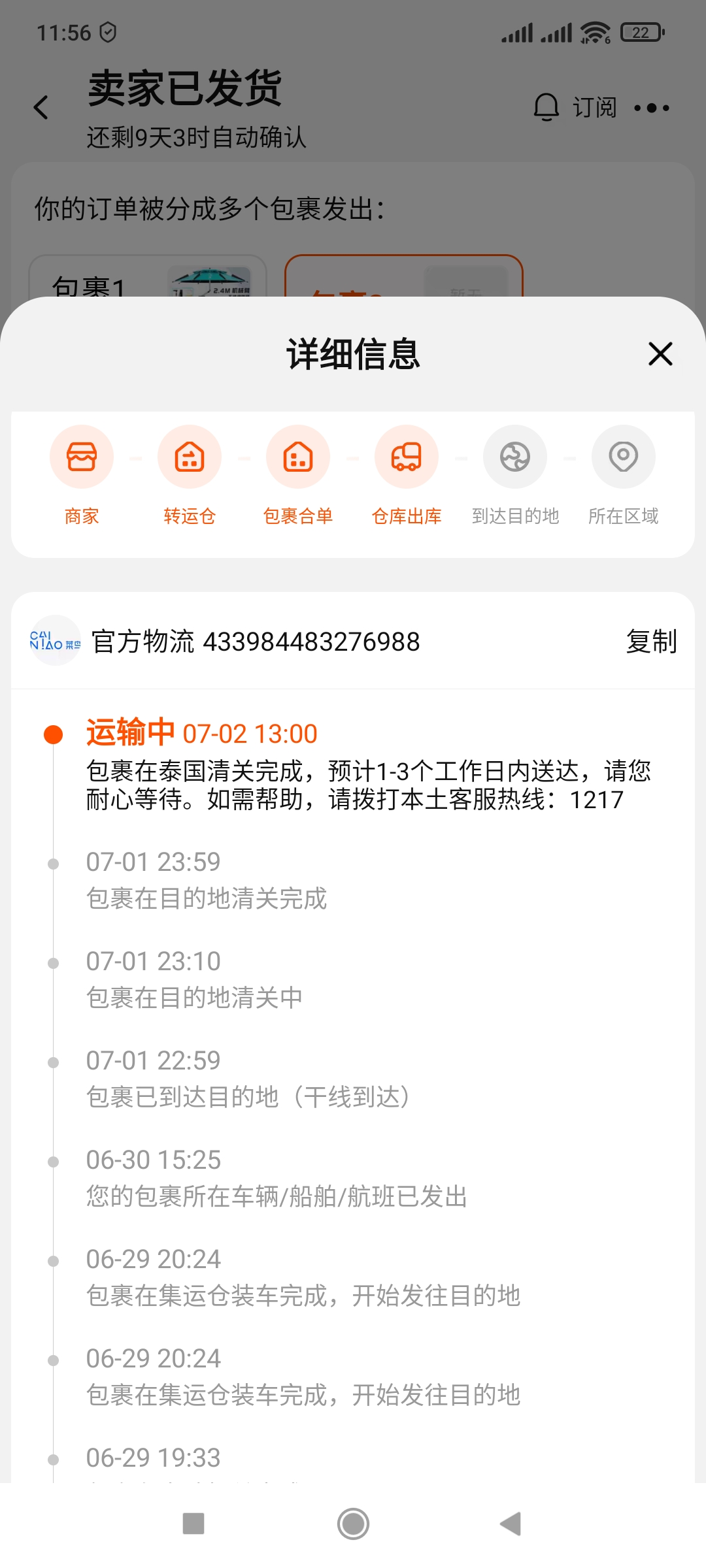Select the 包裹1 package tab

click(x=147, y=278)
